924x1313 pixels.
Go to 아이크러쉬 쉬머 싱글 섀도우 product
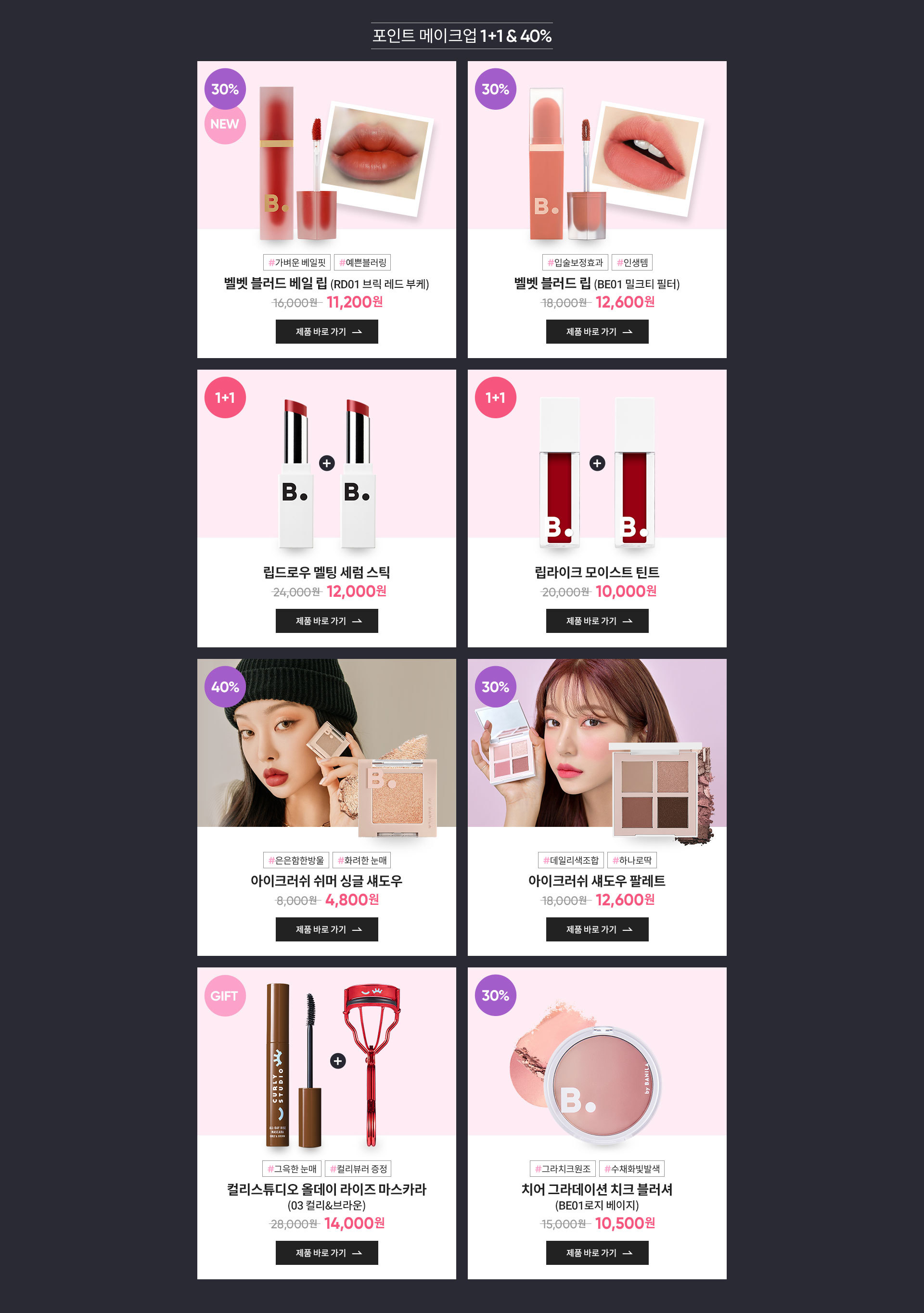coord(326,929)
